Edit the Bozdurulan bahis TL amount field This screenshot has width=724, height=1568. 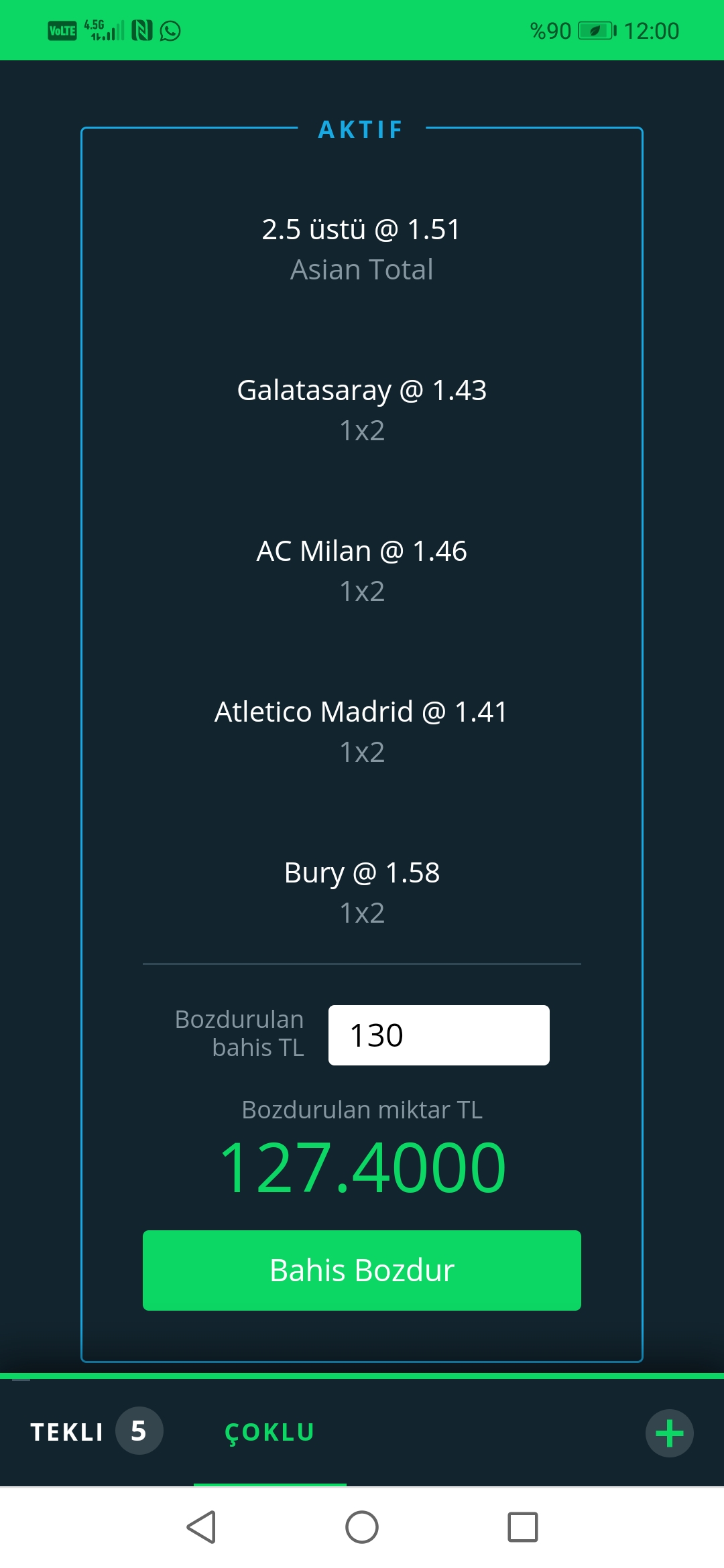click(x=439, y=1035)
